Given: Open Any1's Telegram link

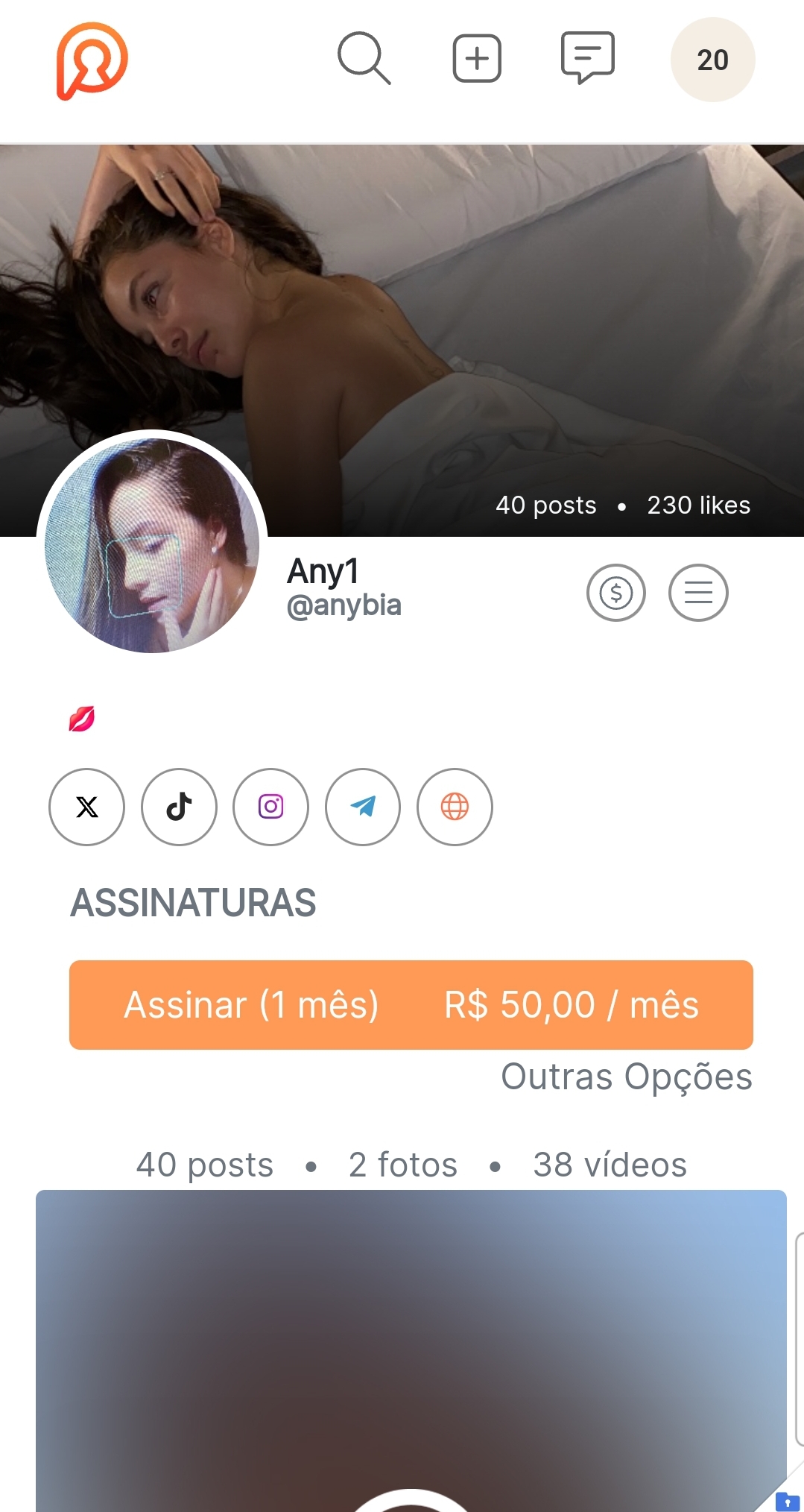Looking at the screenshot, I should pyautogui.click(x=363, y=807).
